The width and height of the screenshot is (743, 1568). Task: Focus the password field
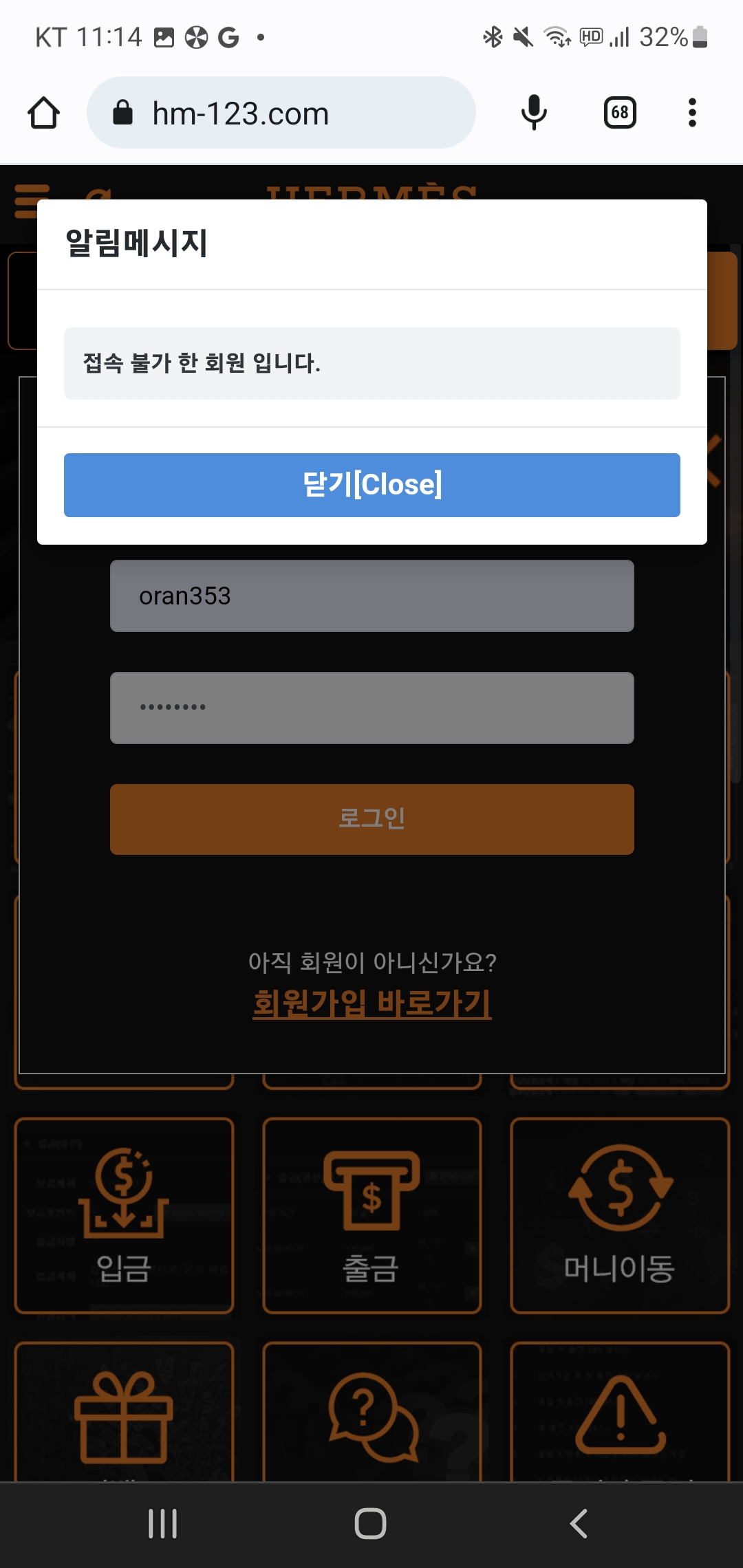click(371, 708)
